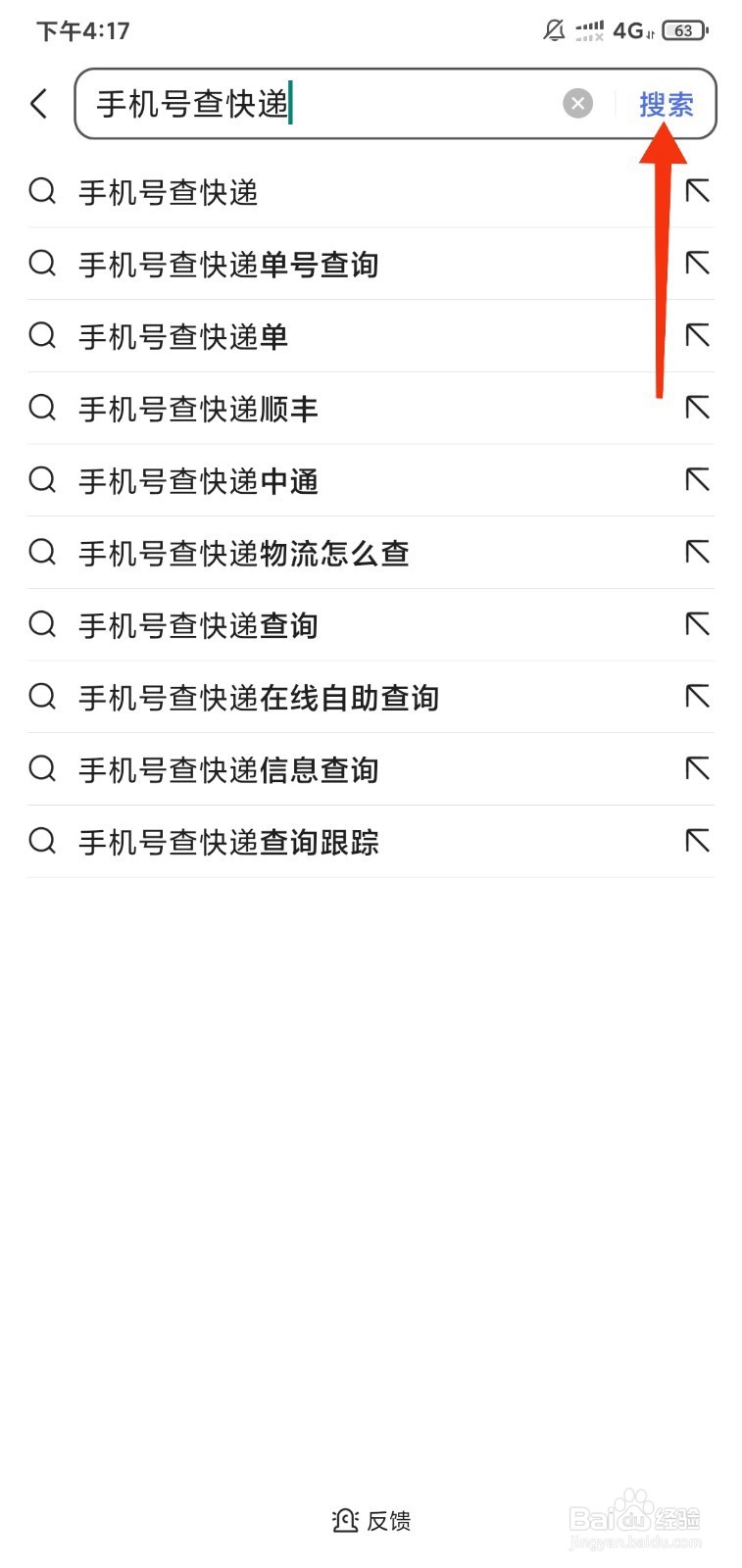The height and width of the screenshot is (1568, 742).
Task: Open suggestion 手机号查快递在线自助查询
Action: (371, 697)
